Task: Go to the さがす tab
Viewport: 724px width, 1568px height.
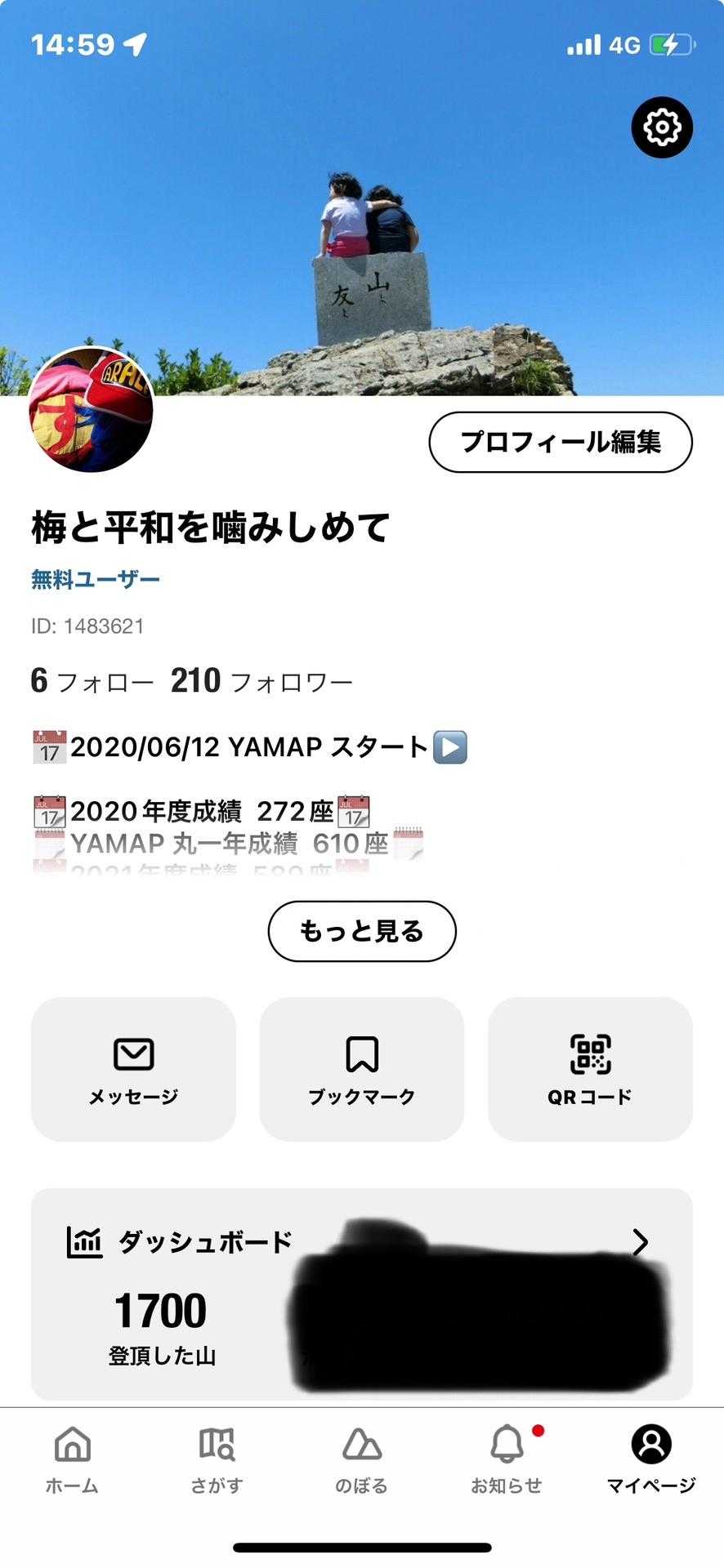Action: click(217, 1461)
